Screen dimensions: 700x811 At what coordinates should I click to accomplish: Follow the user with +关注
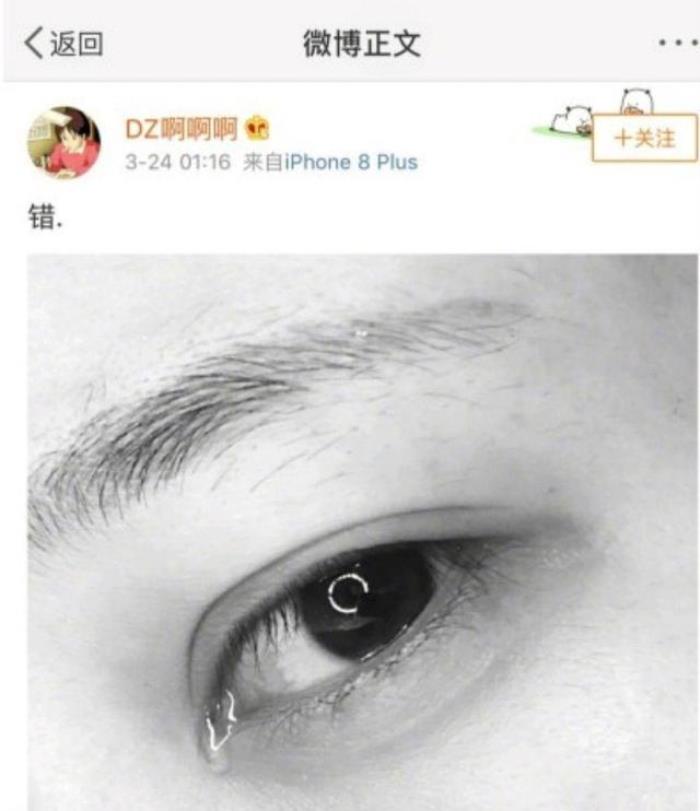tap(643, 138)
